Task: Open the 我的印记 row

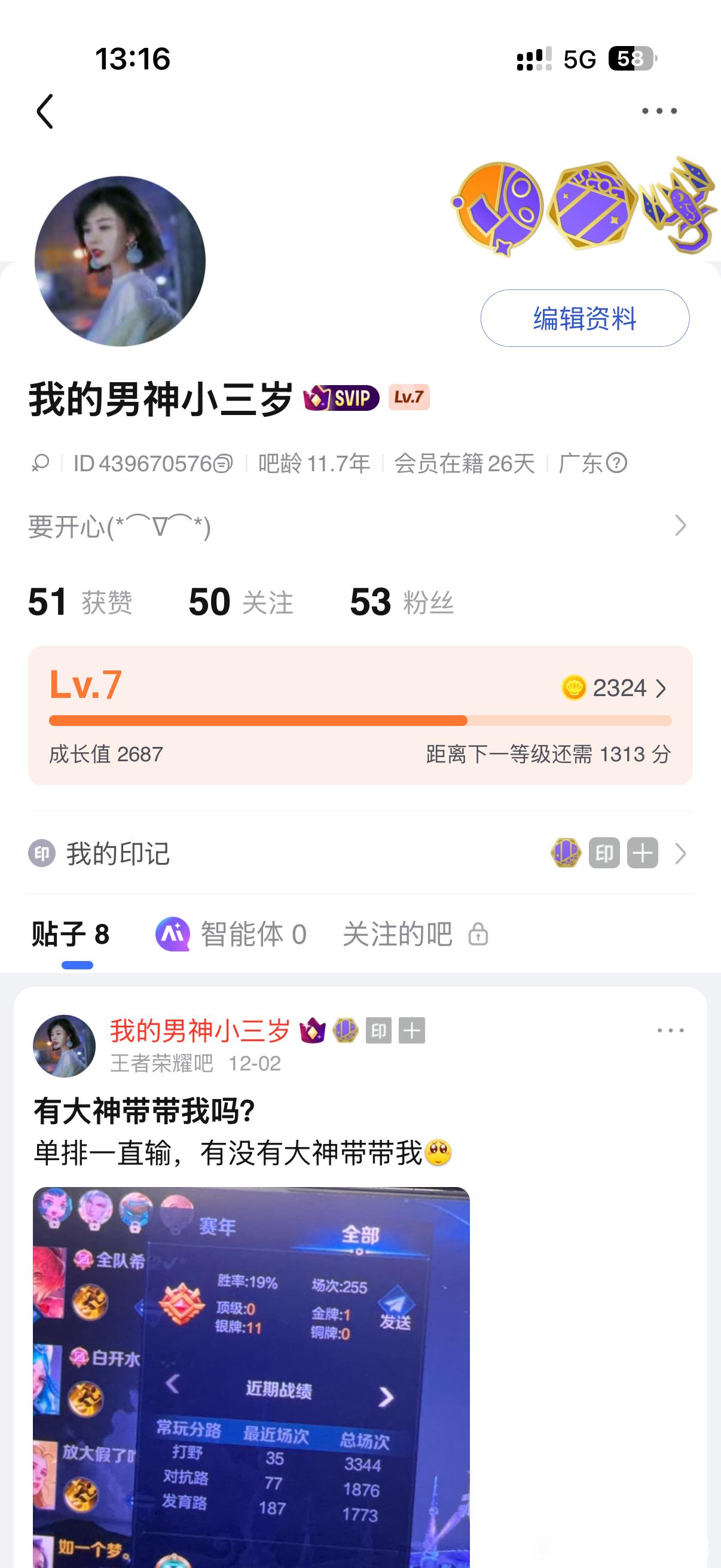Action: 359,853
